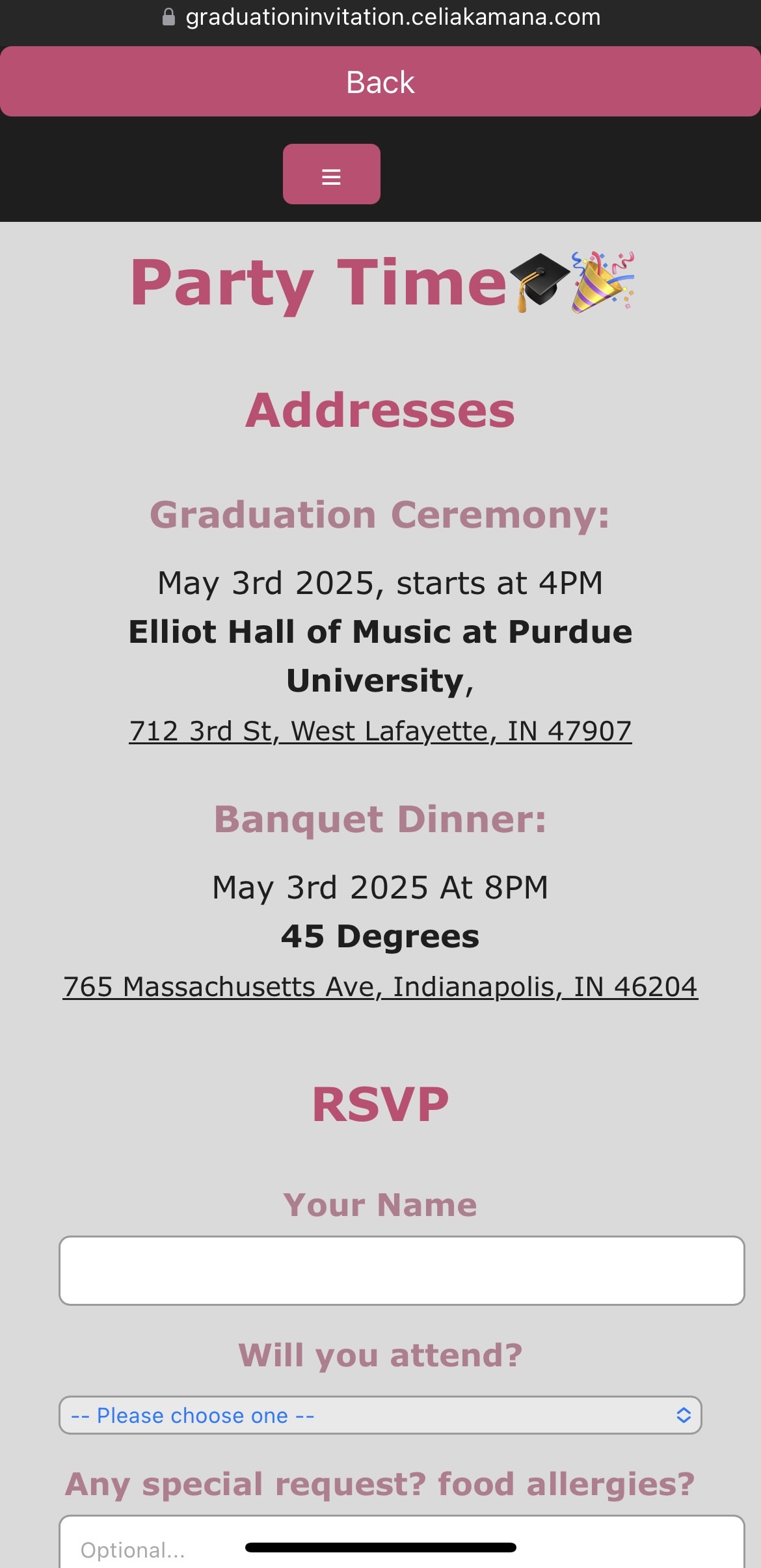Open the hamburger menu
This screenshot has height=1568, width=761.
click(x=331, y=175)
